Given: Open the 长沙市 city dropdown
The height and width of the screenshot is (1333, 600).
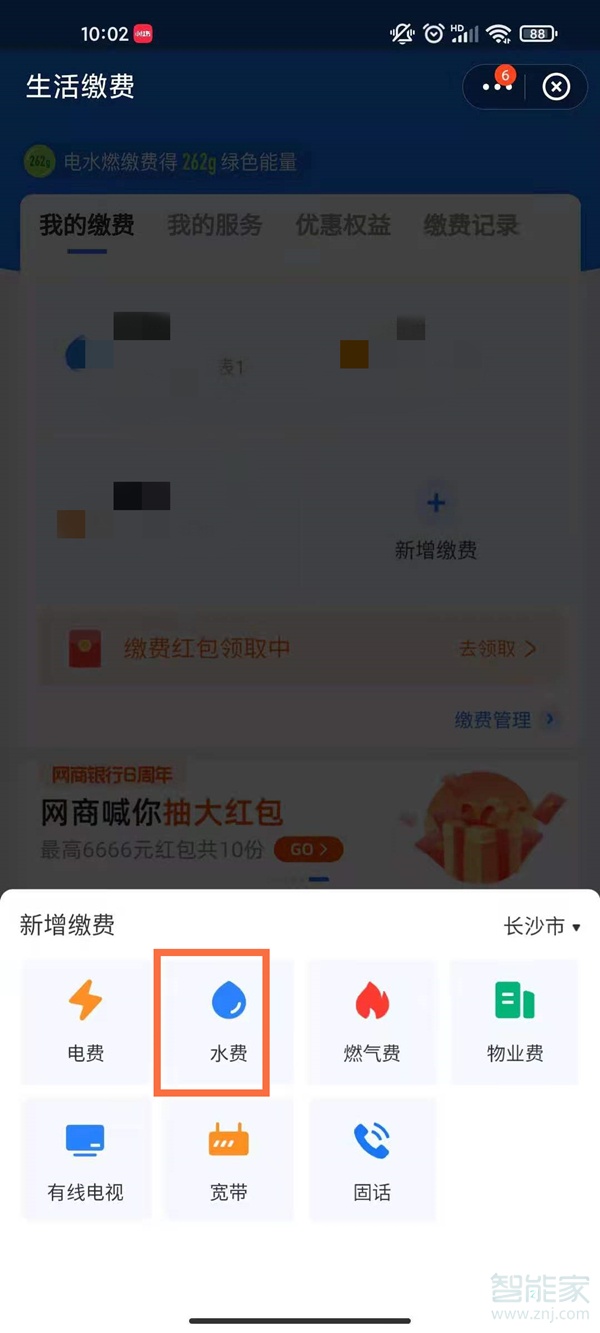Looking at the screenshot, I should pos(542,927).
